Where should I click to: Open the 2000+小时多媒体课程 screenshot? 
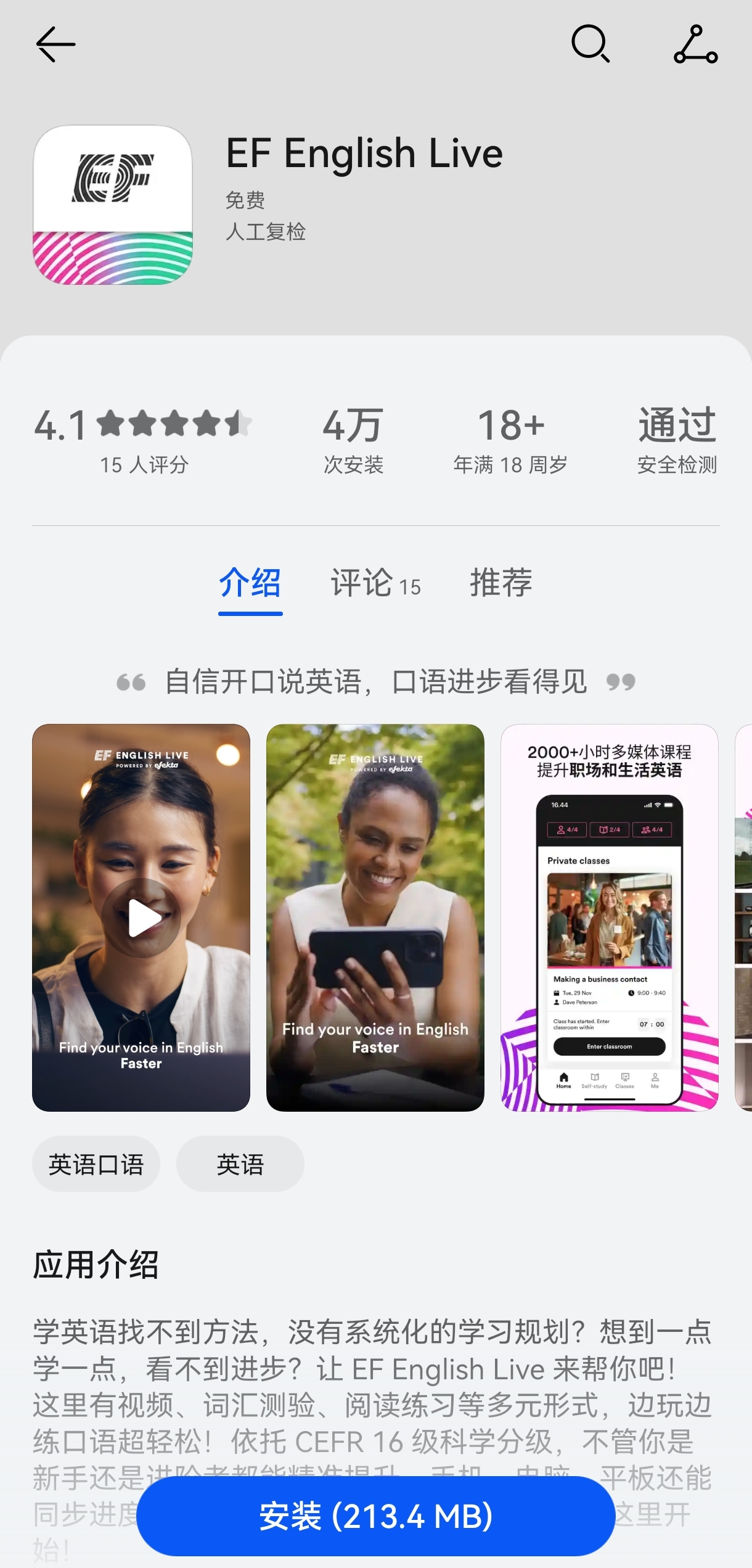point(609,917)
